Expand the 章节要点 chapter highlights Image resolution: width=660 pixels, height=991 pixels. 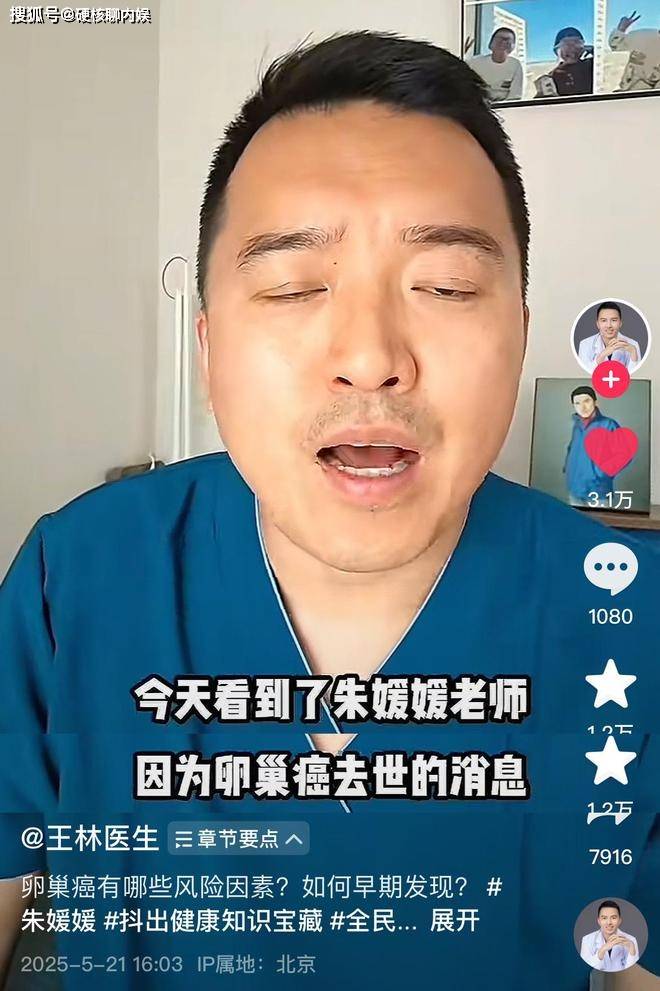tap(238, 839)
